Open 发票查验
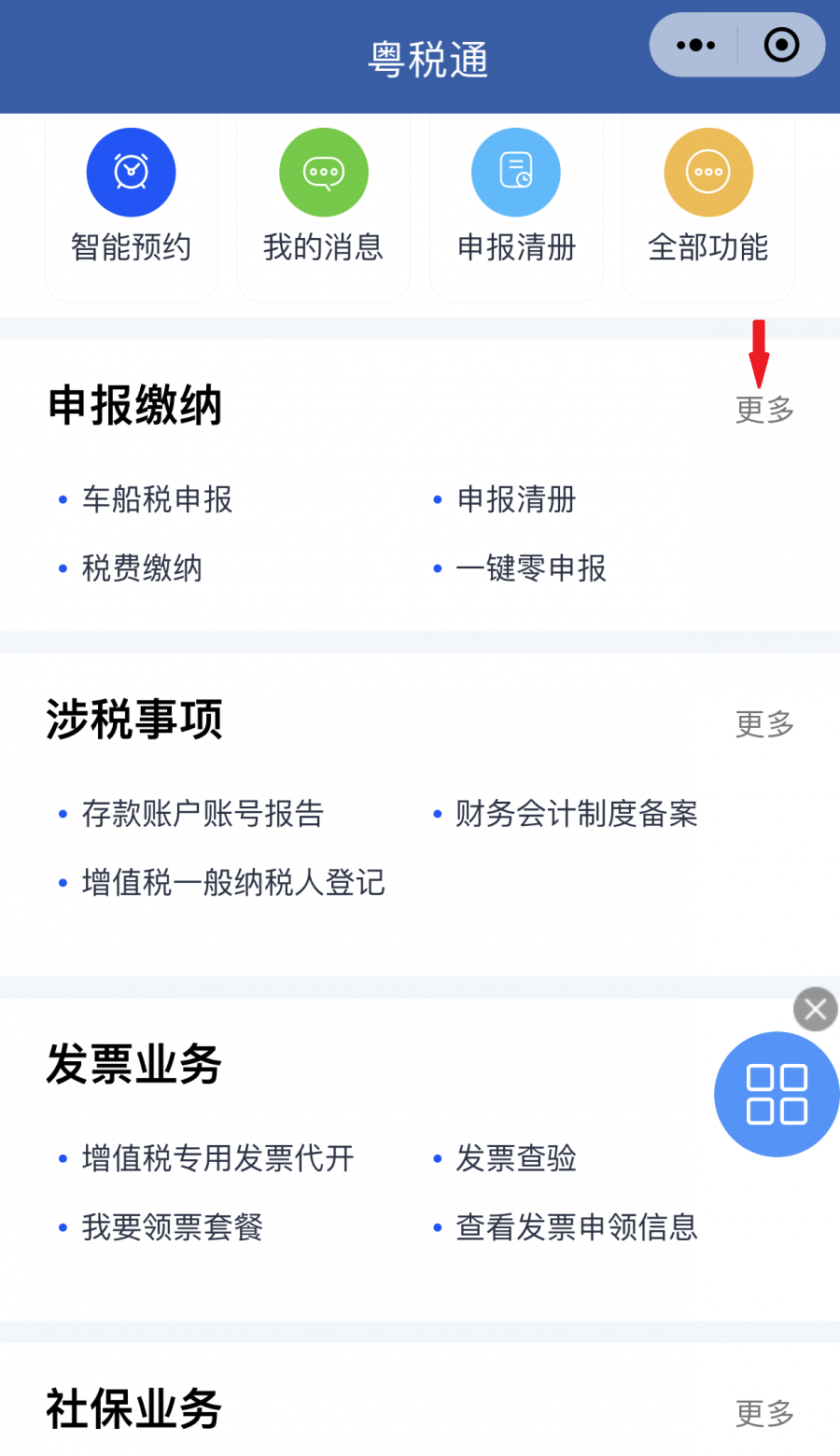 point(516,1158)
